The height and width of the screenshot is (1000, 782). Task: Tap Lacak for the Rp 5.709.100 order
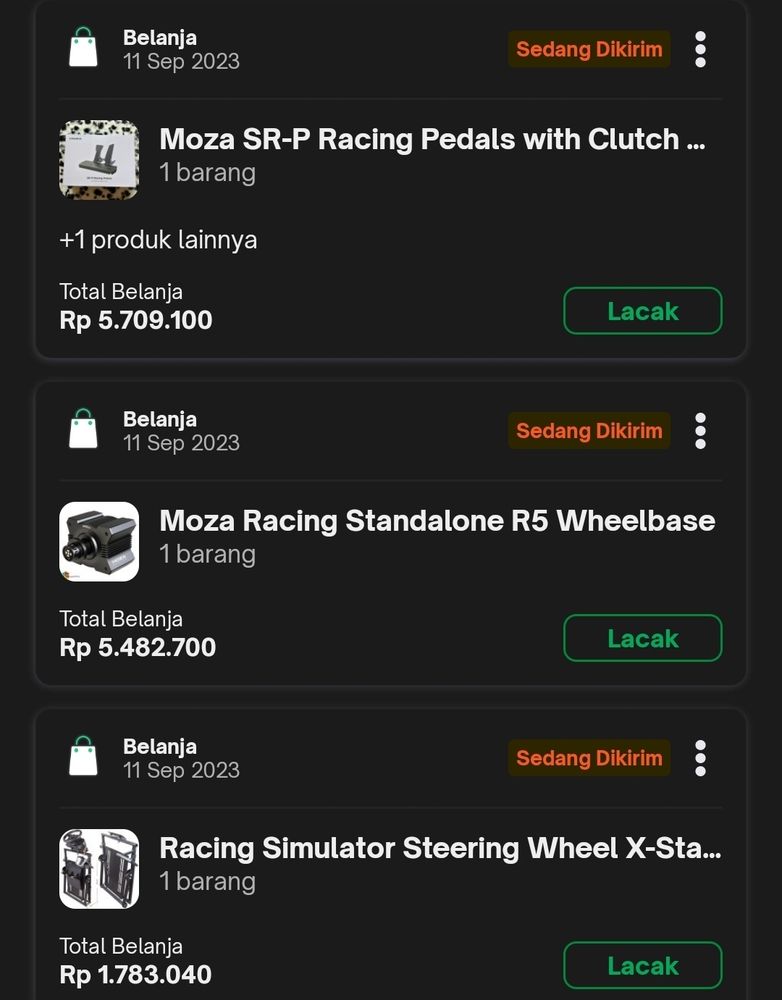[x=642, y=311]
